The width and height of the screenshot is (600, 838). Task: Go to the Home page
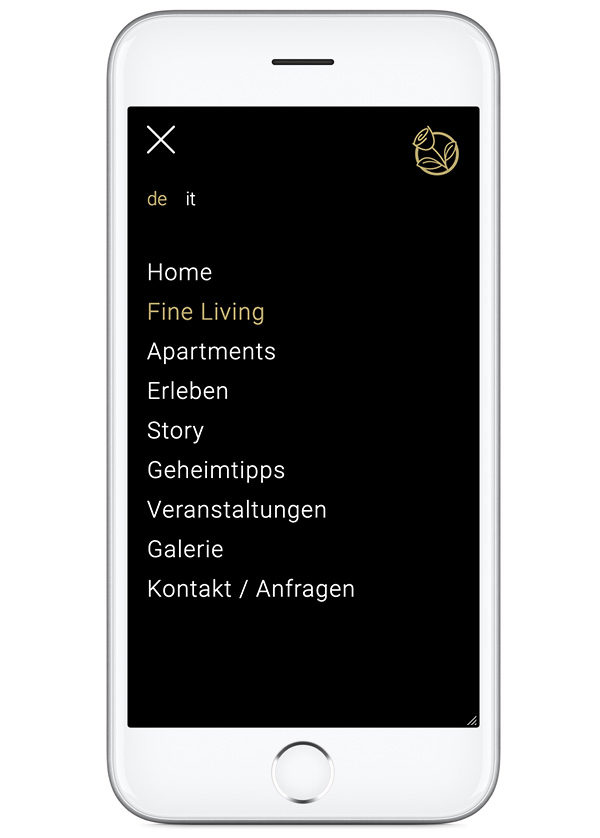point(179,272)
